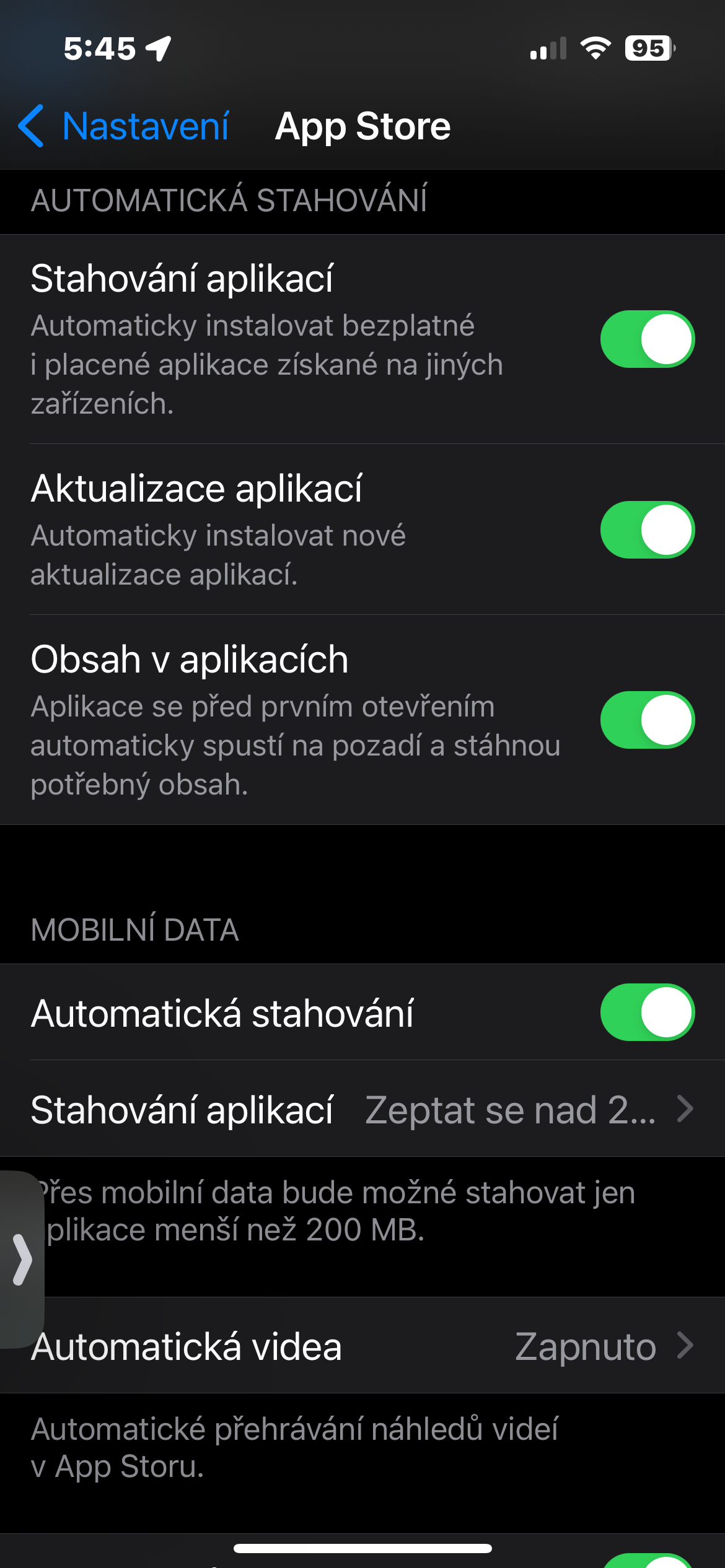This screenshot has height=1568, width=725.
Task: Toggle Obsah v aplikacích off
Action: [x=647, y=720]
